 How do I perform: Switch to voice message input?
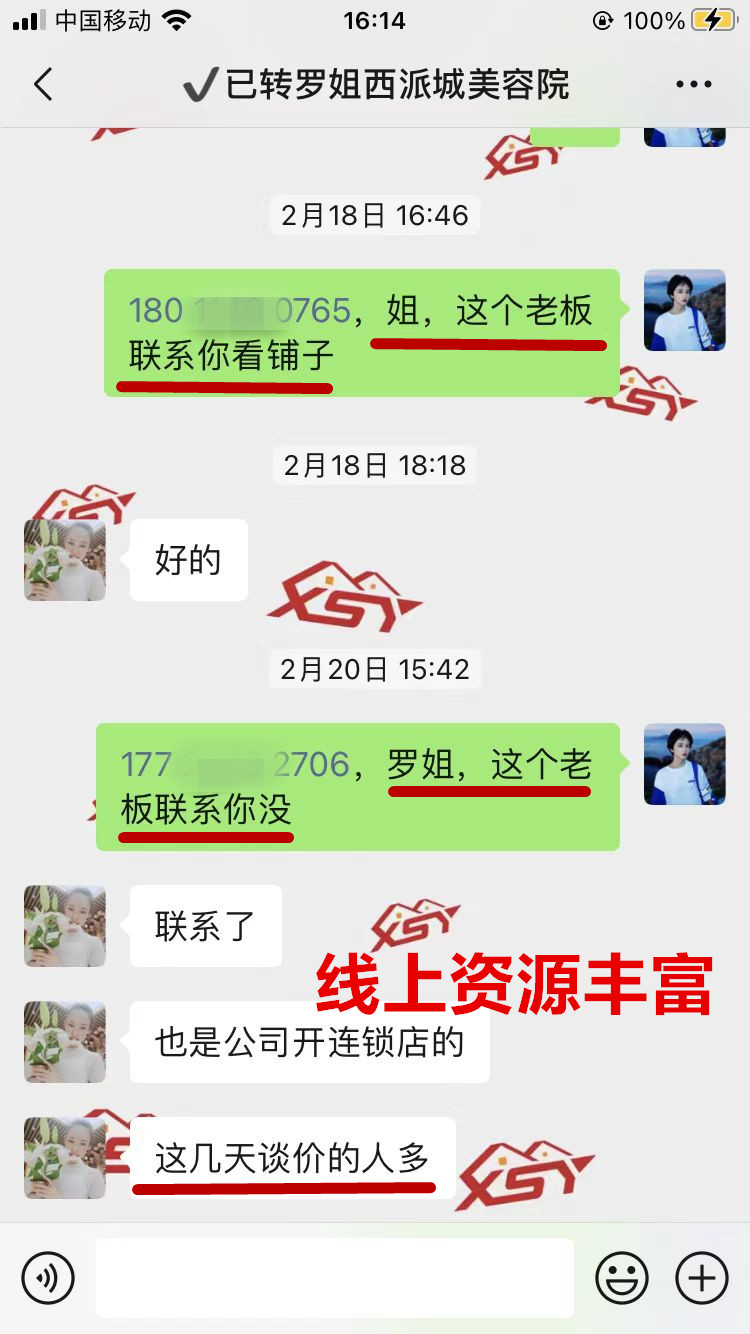(48, 1277)
